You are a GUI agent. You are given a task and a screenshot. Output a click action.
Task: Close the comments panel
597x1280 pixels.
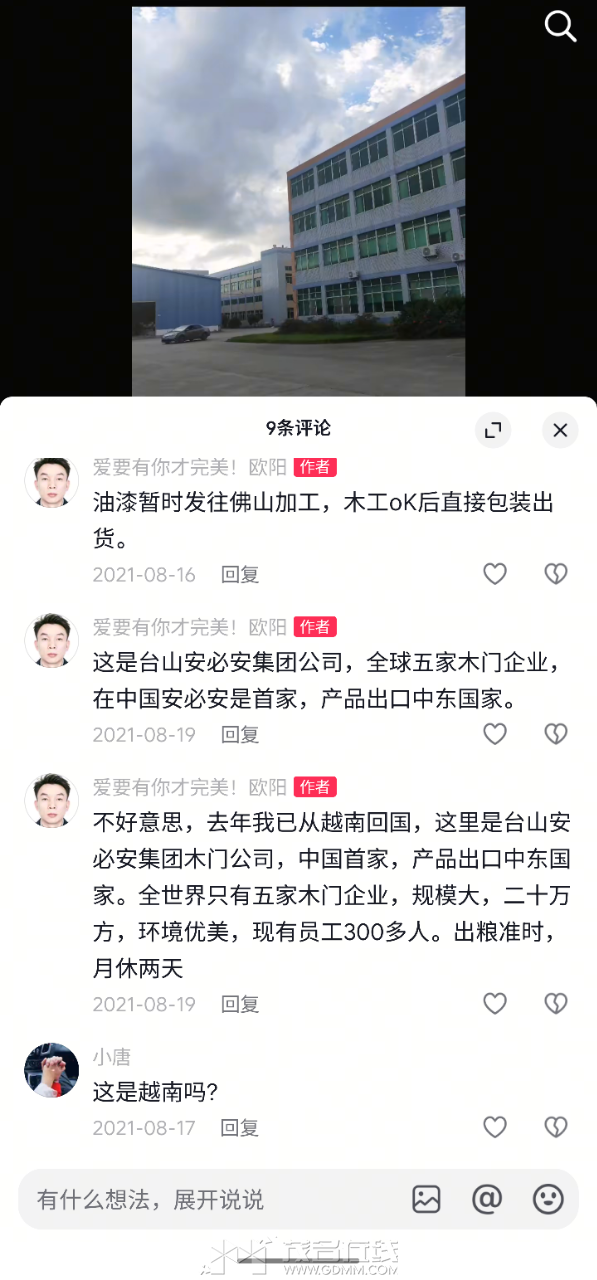560,430
